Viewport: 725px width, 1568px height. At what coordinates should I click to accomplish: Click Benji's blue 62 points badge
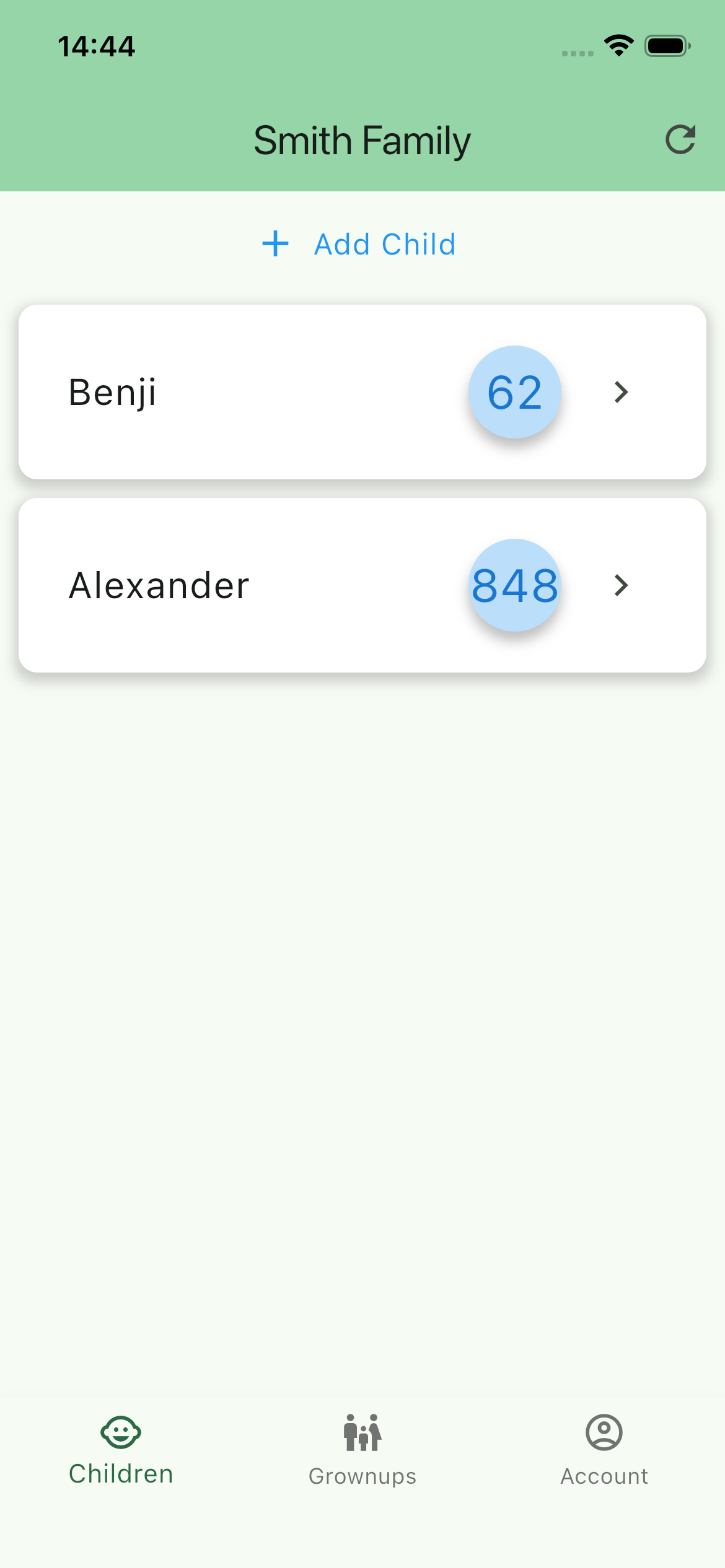[x=515, y=391]
